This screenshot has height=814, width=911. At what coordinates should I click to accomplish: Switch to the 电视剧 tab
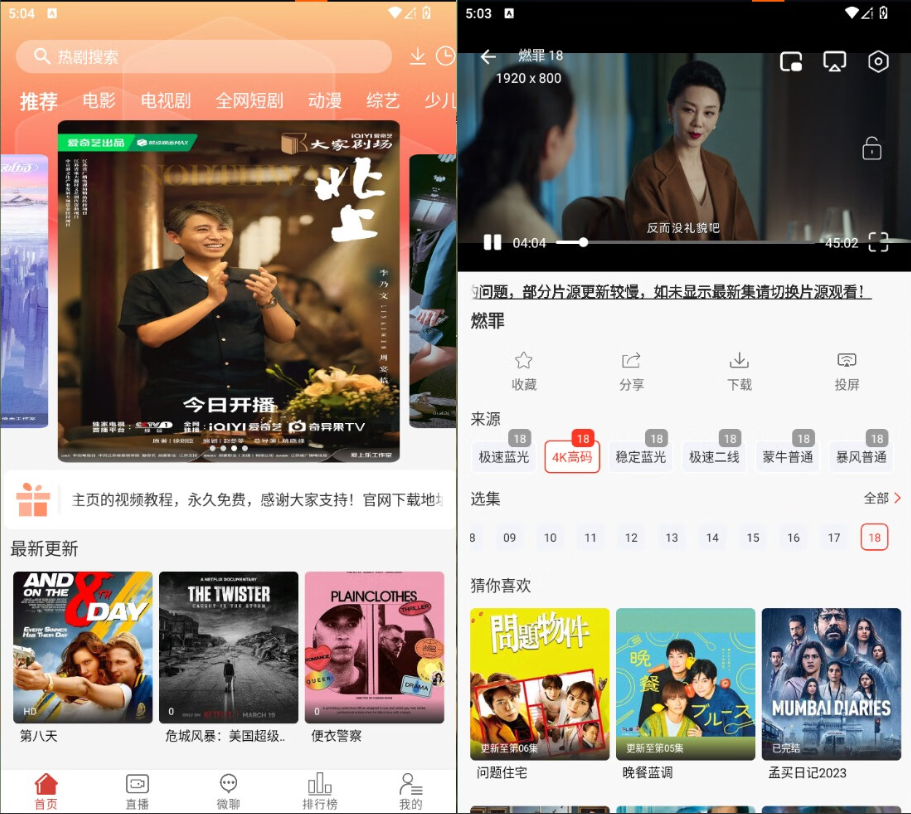coord(165,101)
